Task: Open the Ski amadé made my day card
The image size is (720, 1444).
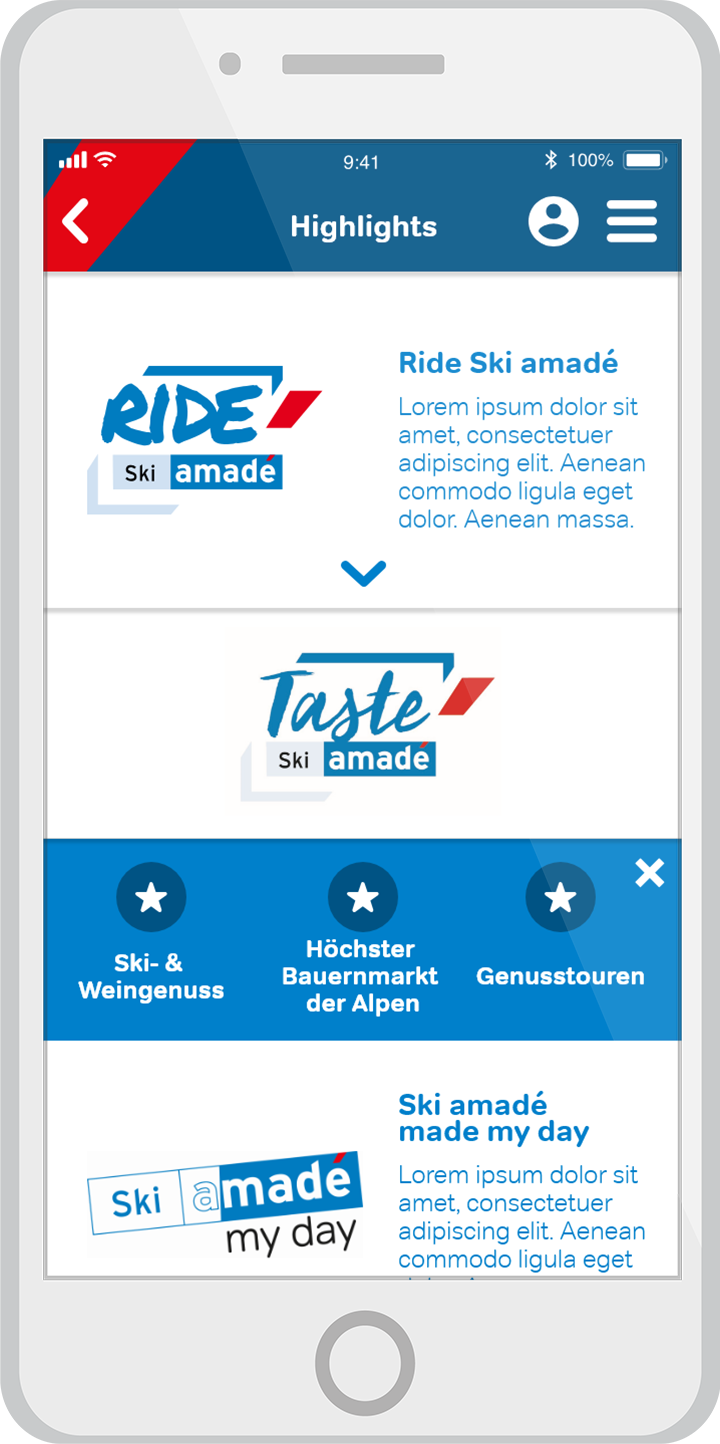Action: click(x=362, y=1160)
